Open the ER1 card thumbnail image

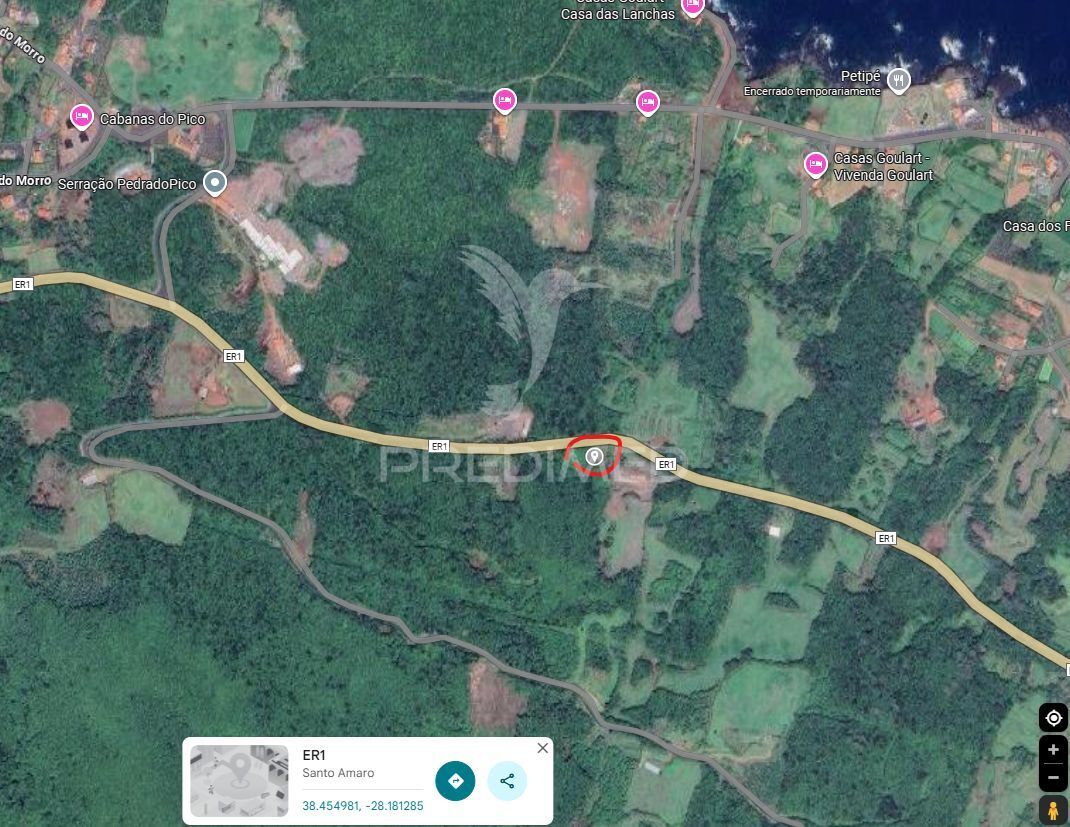(x=239, y=781)
